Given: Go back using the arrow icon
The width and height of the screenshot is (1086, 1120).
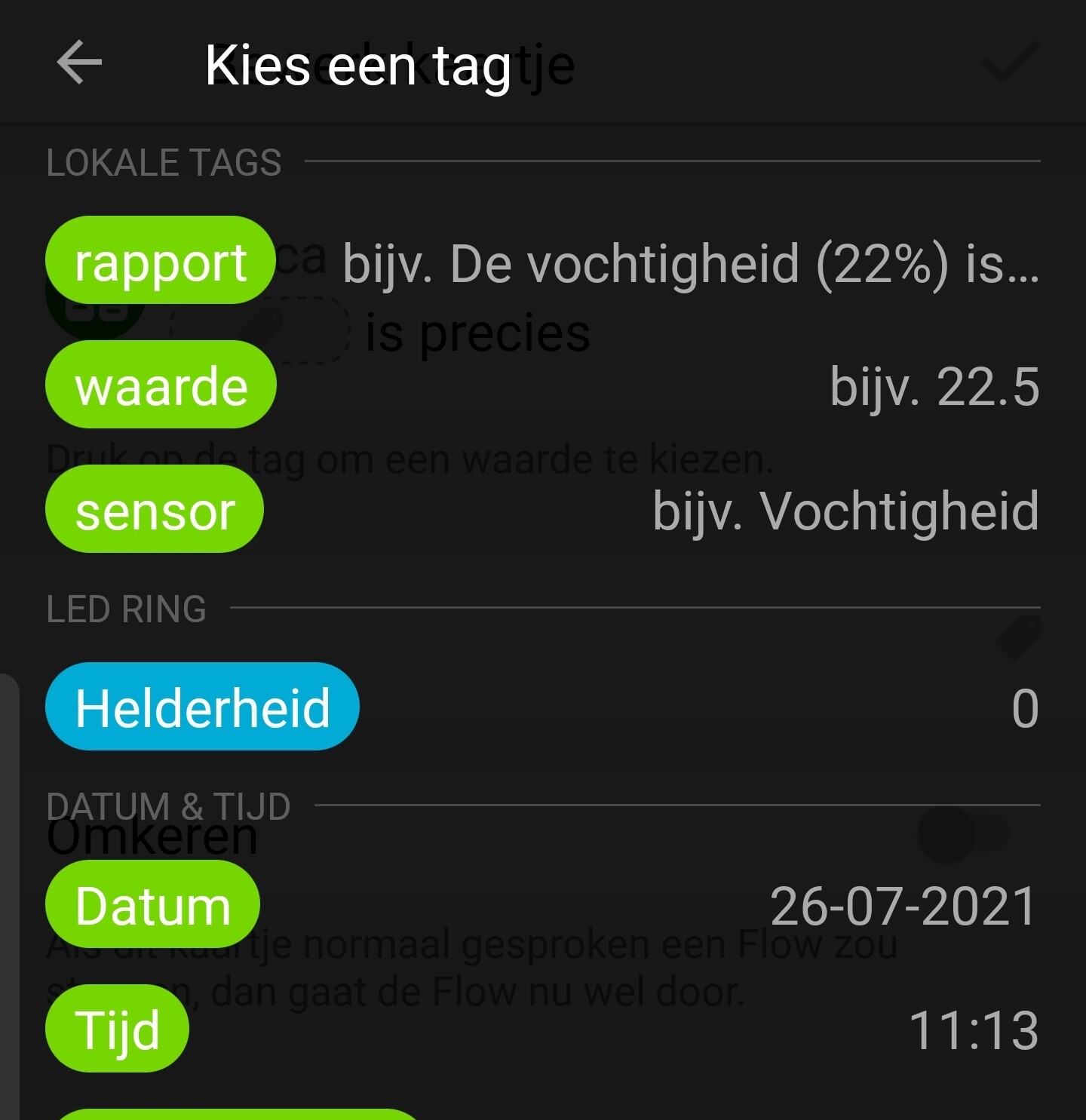Looking at the screenshot, I should (x=79, y=63).
